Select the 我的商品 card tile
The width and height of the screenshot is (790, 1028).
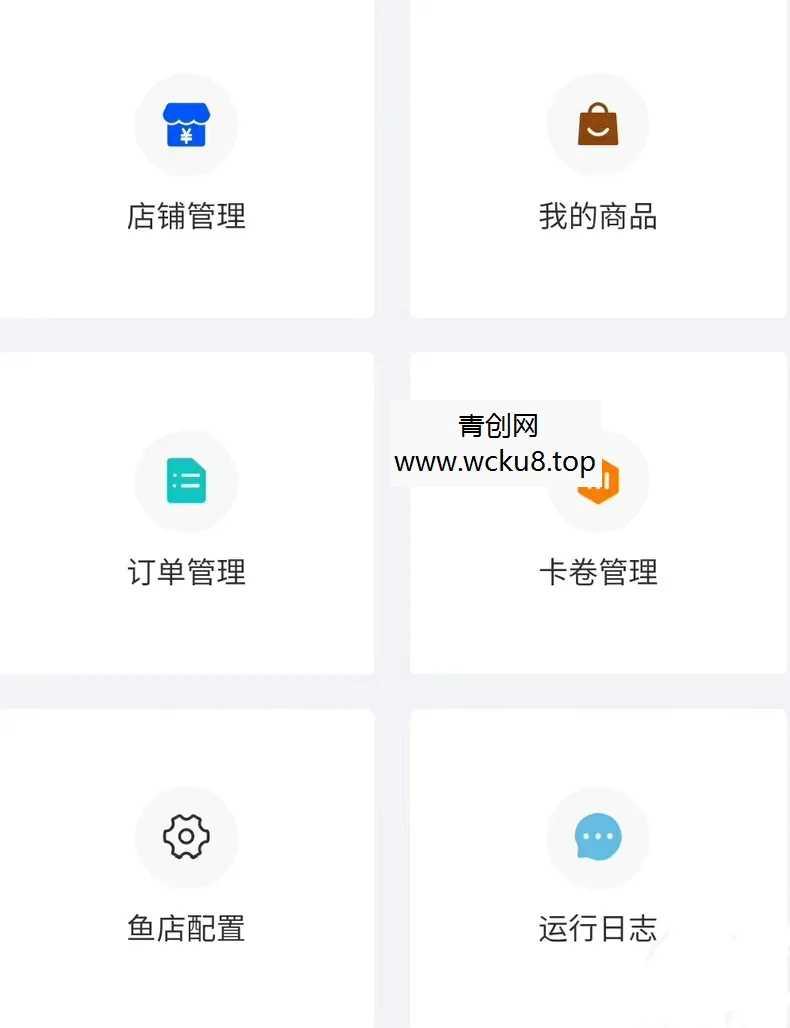tap(597, 160)
